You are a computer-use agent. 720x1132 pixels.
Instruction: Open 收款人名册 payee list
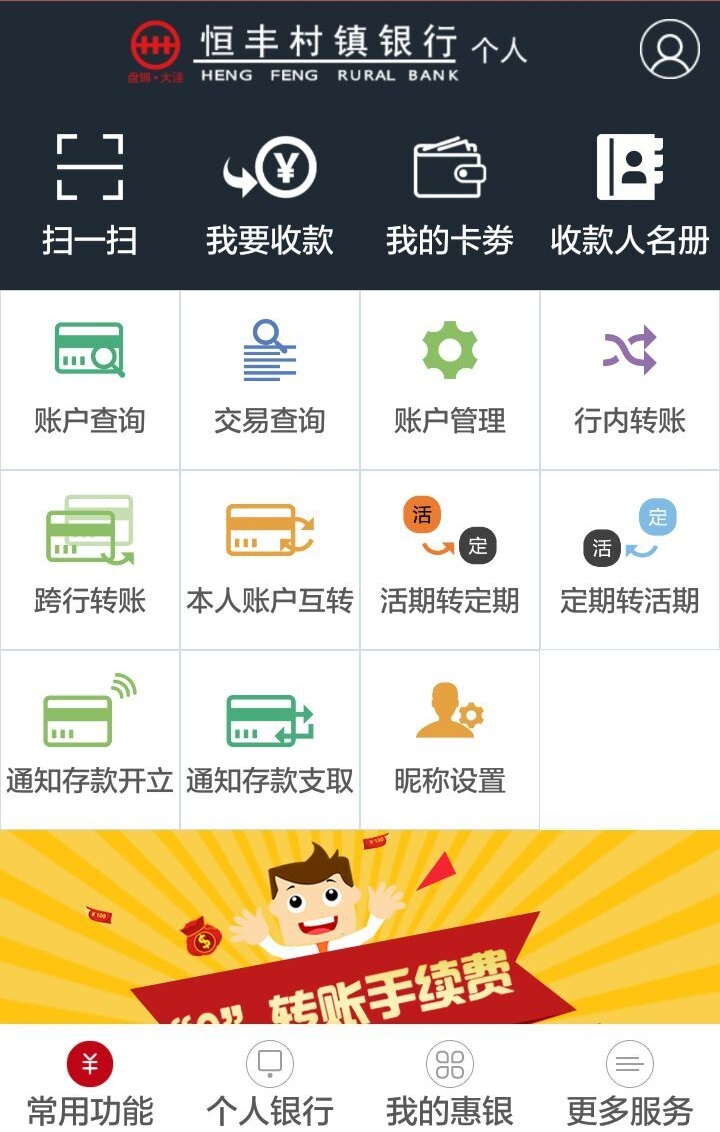(x=630, y=195)
